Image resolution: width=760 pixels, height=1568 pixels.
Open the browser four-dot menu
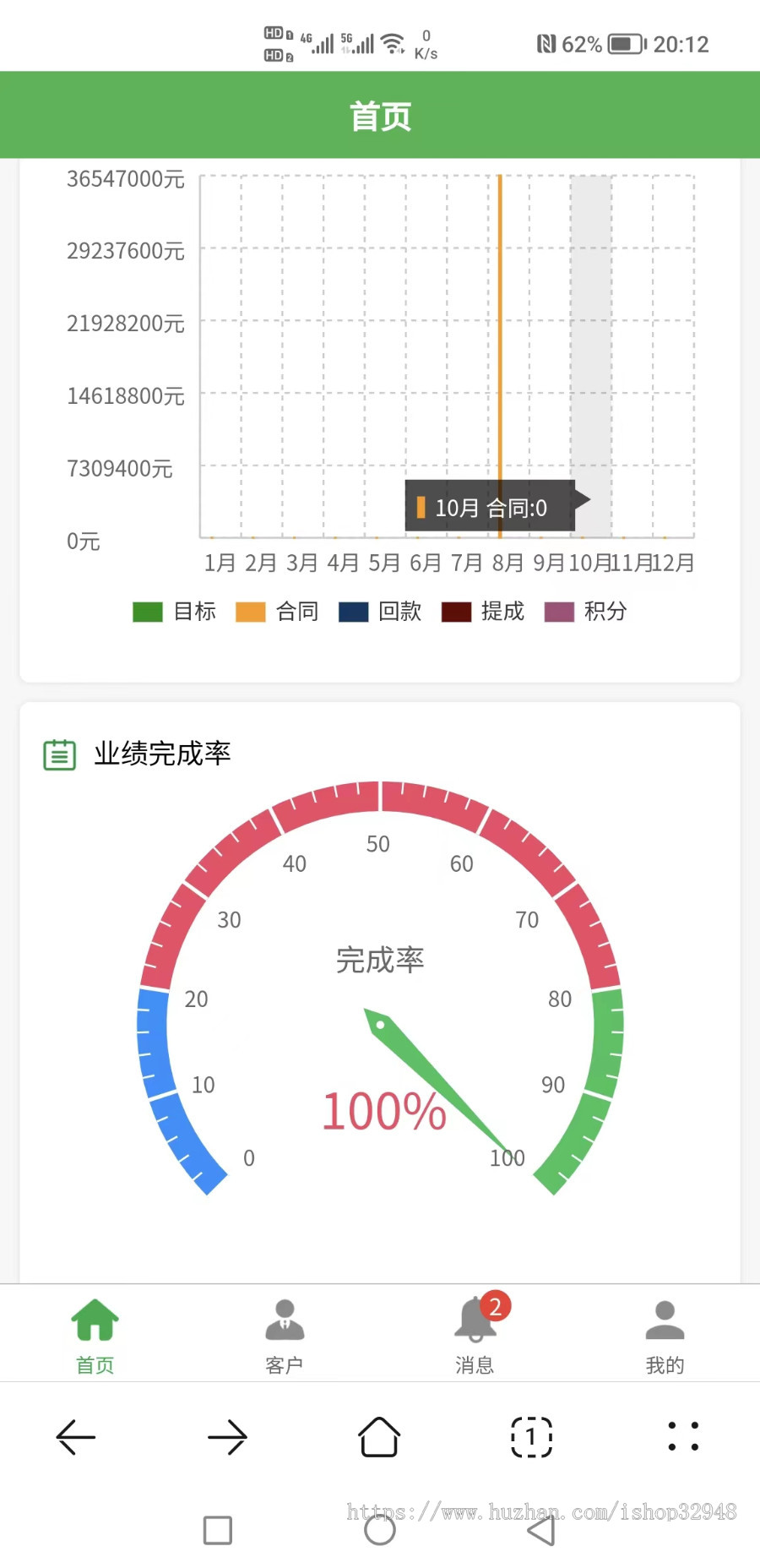(x=683, y=1437)
